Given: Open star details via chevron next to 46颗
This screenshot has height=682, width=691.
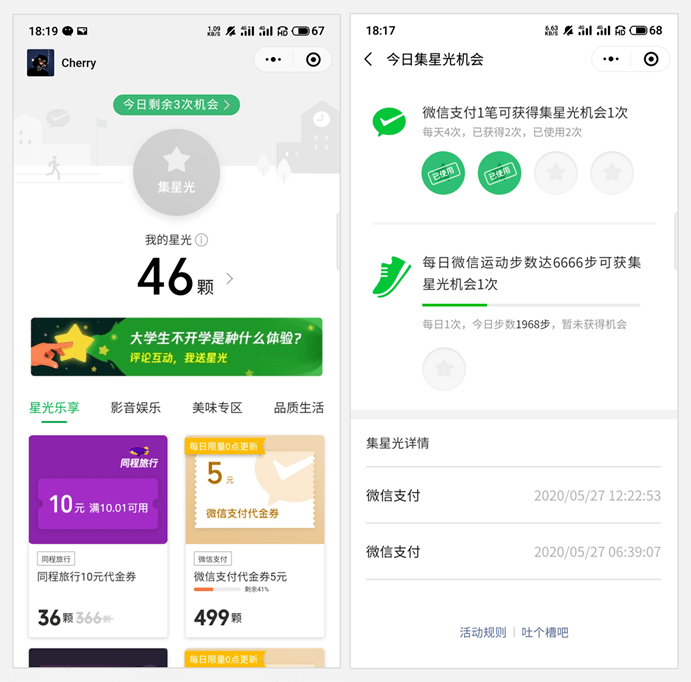Looking at the screenshot, I should pos(230,279).
